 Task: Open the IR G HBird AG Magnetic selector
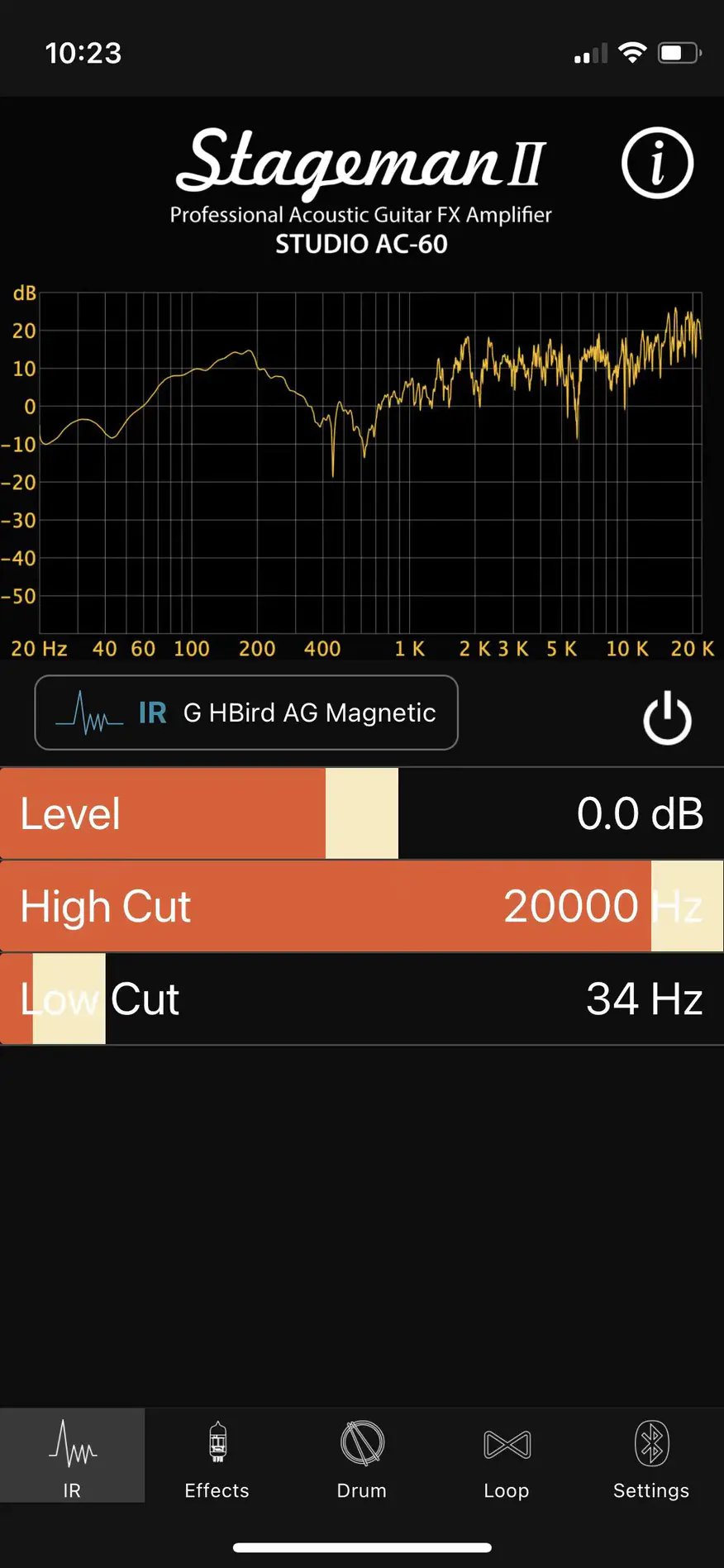click(246, 713)
